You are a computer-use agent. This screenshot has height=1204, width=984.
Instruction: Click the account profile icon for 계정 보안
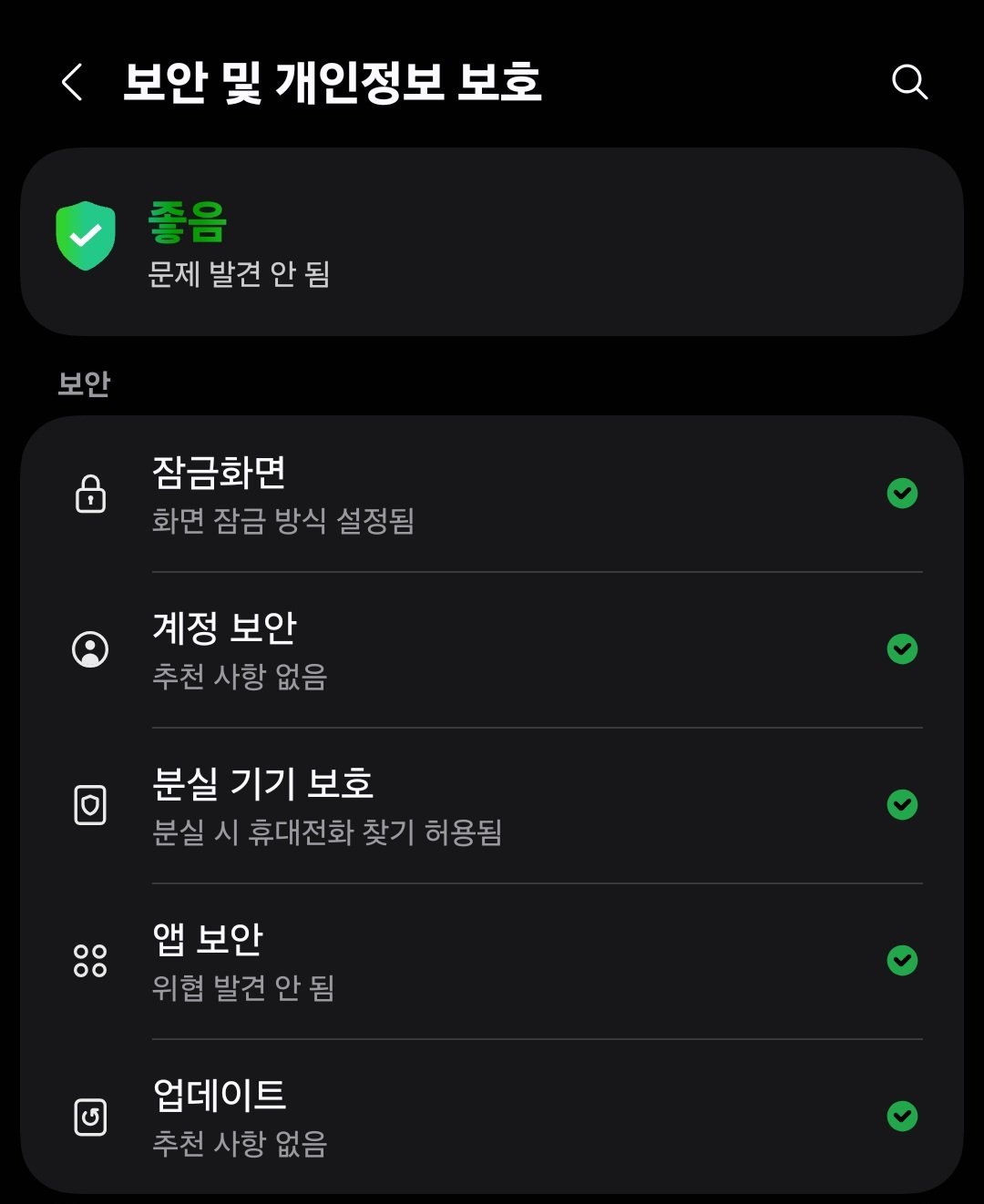click(x=88, y=650)
